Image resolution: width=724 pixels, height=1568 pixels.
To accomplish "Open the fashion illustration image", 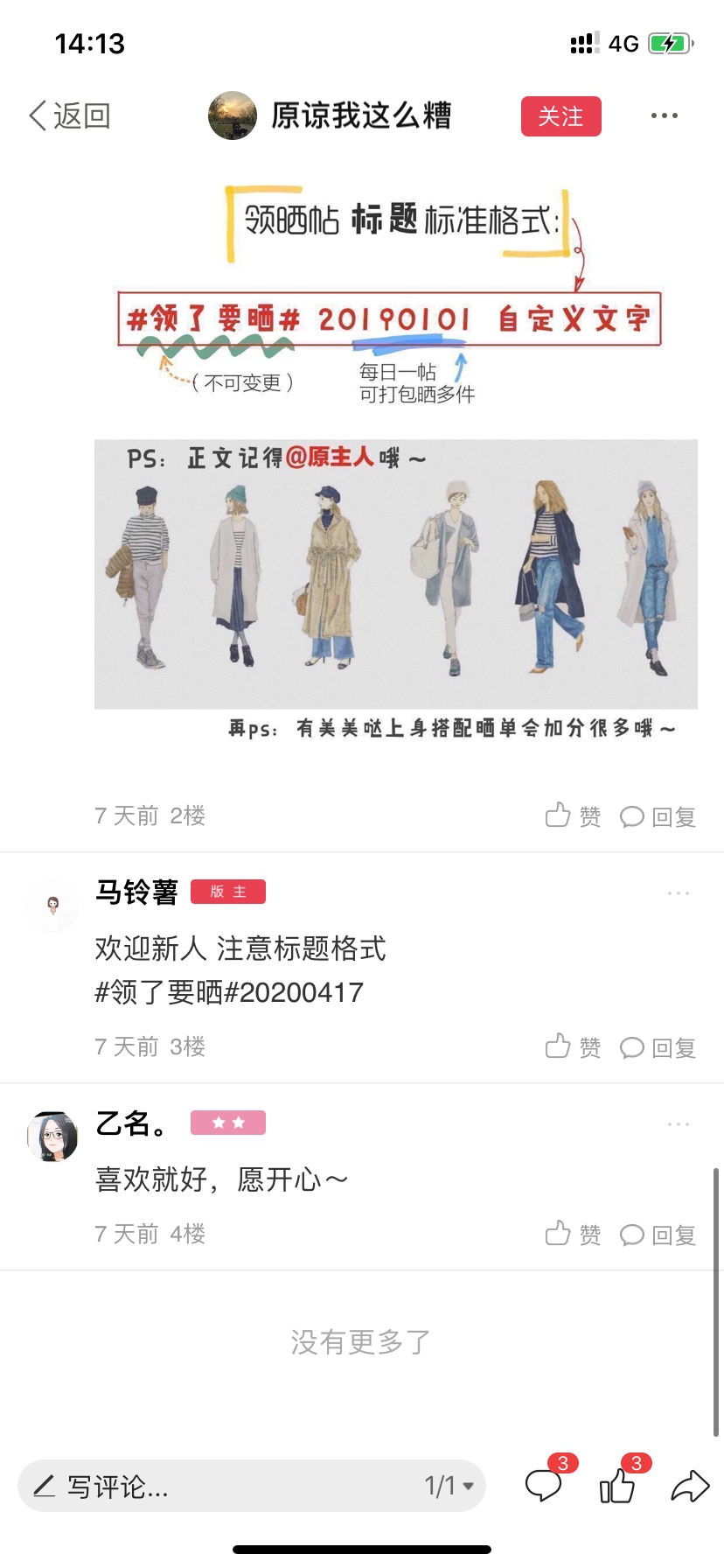I will [x=396, y=574].
